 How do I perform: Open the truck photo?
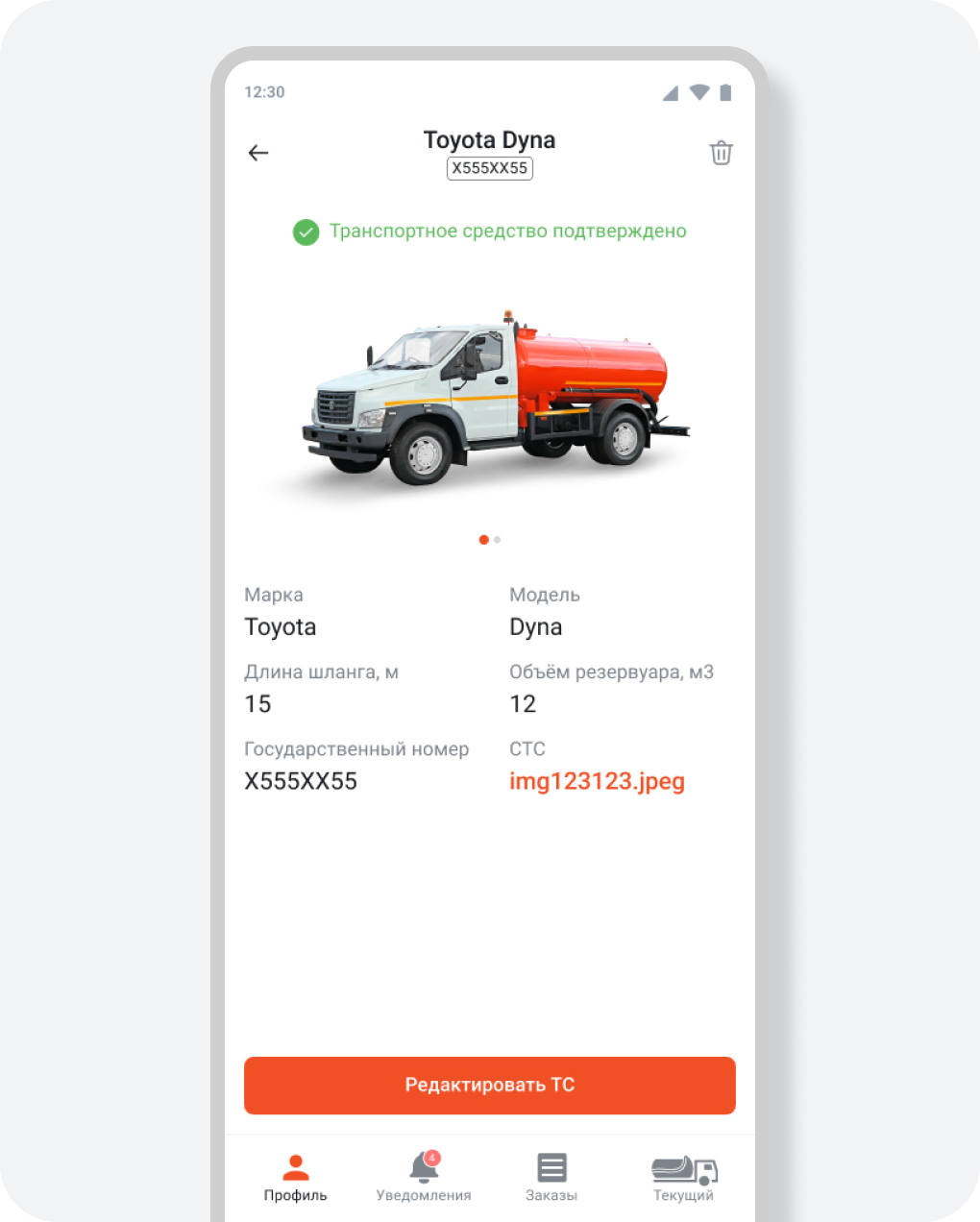coord(490,399)
